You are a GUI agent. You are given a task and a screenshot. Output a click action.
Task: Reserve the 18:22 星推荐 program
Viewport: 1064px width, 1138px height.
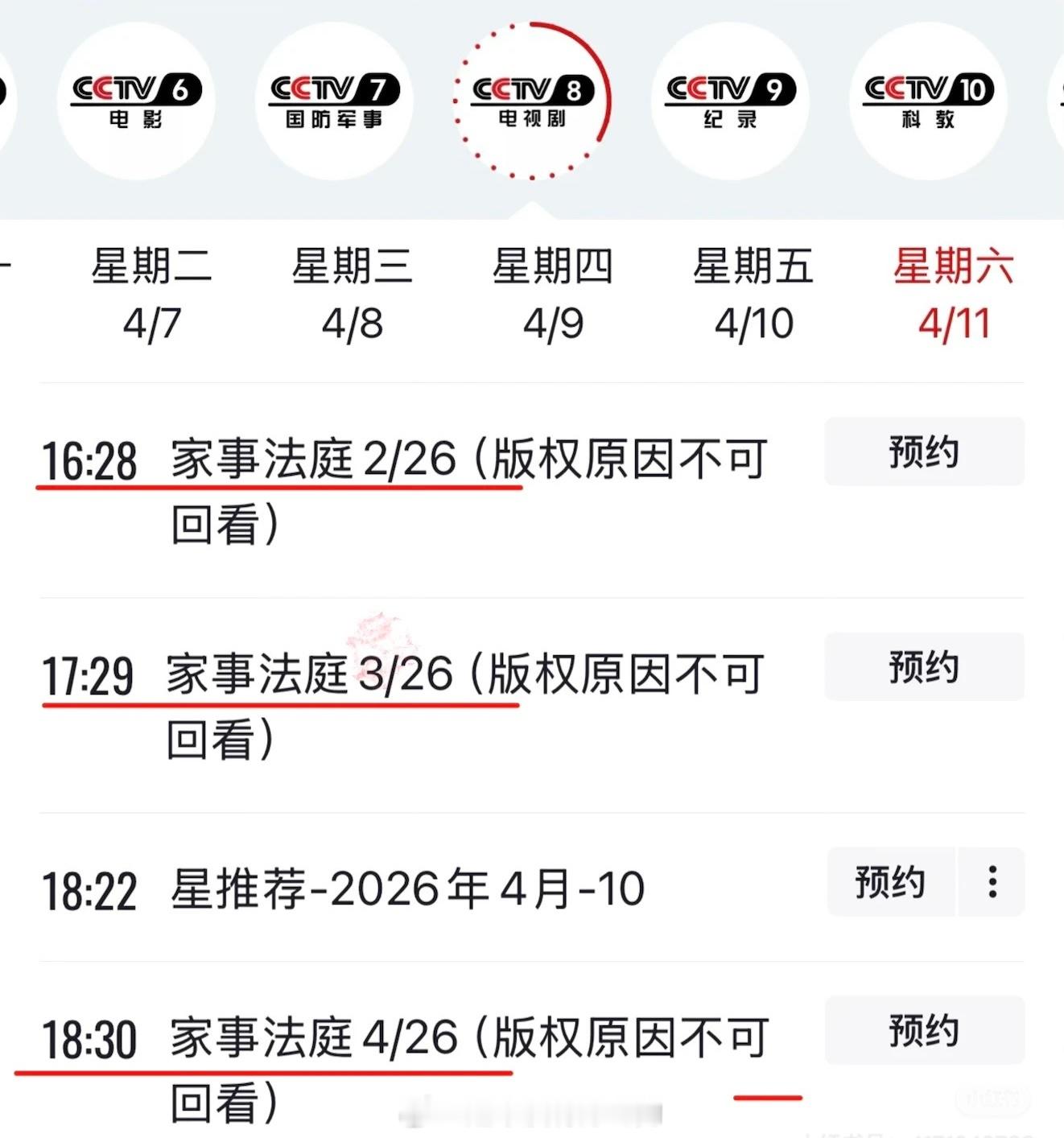point(890,883)
